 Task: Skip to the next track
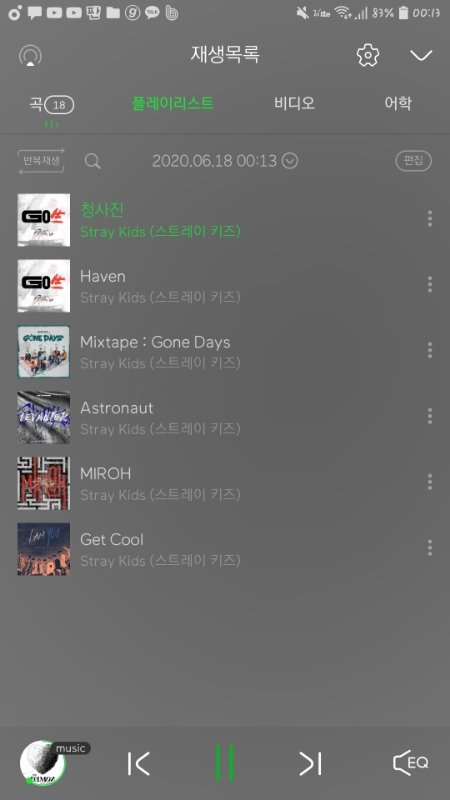(310, 764)
